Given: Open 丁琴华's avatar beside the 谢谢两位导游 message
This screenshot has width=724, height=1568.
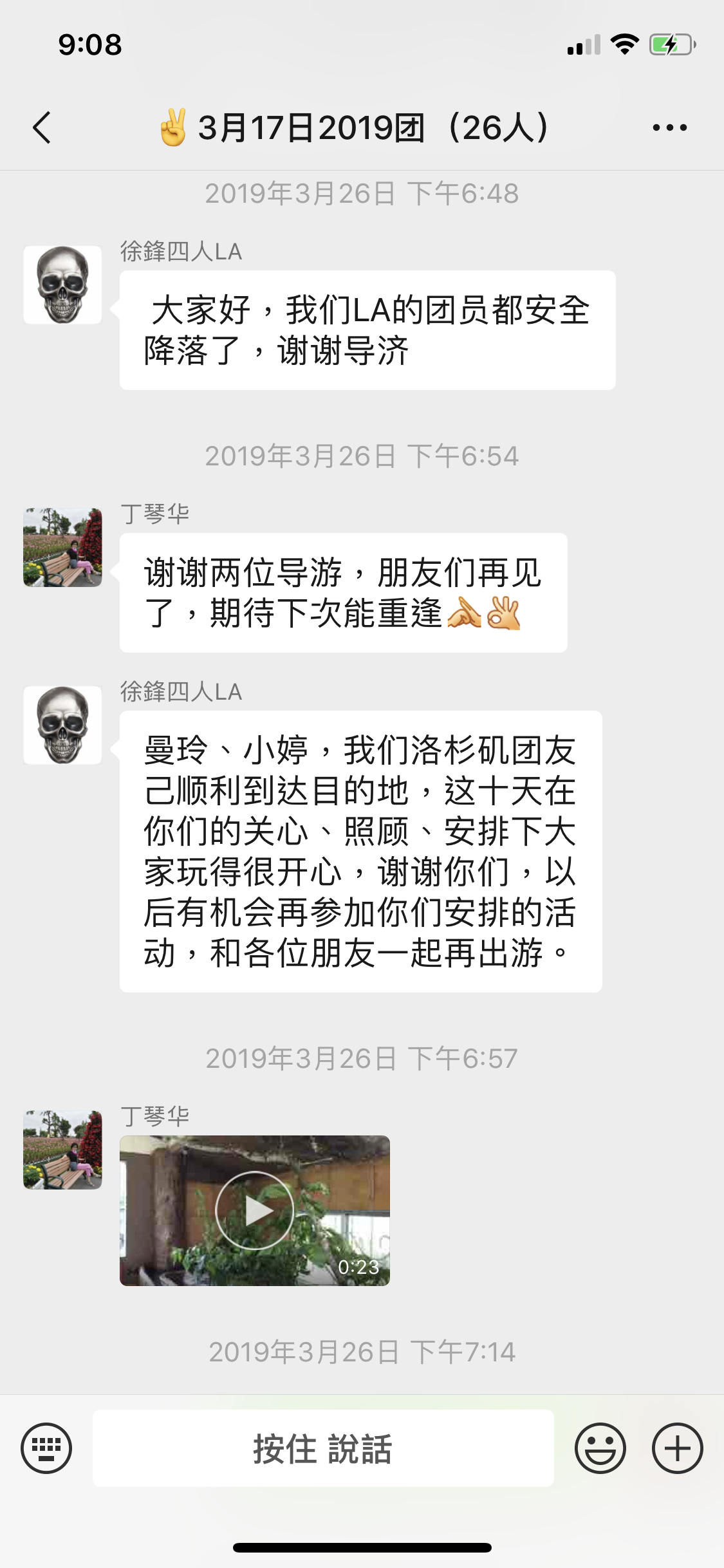Looking at the screenshot, I should (62, 547).
